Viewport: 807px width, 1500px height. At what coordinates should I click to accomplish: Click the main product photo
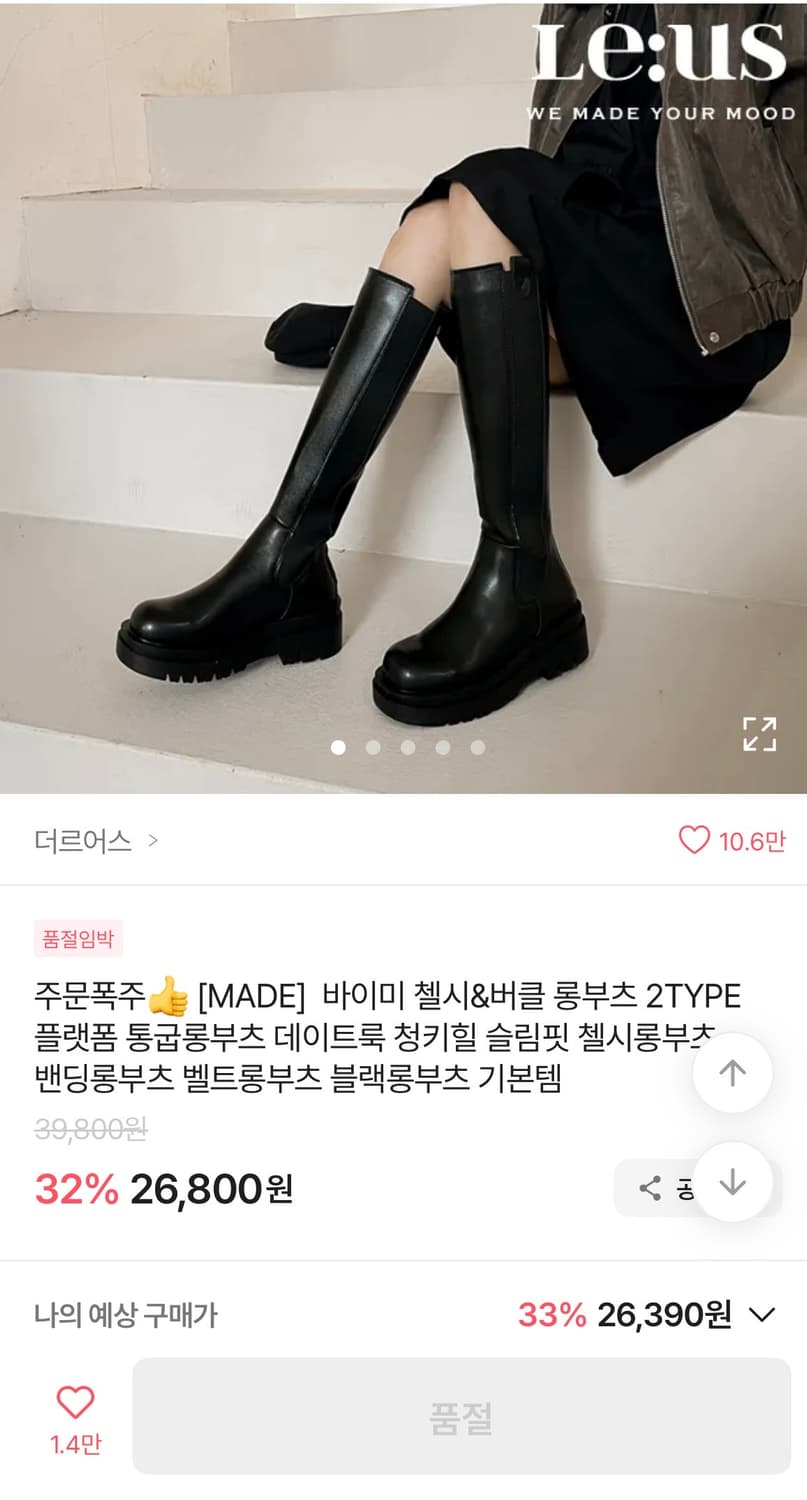pos(400,400)
